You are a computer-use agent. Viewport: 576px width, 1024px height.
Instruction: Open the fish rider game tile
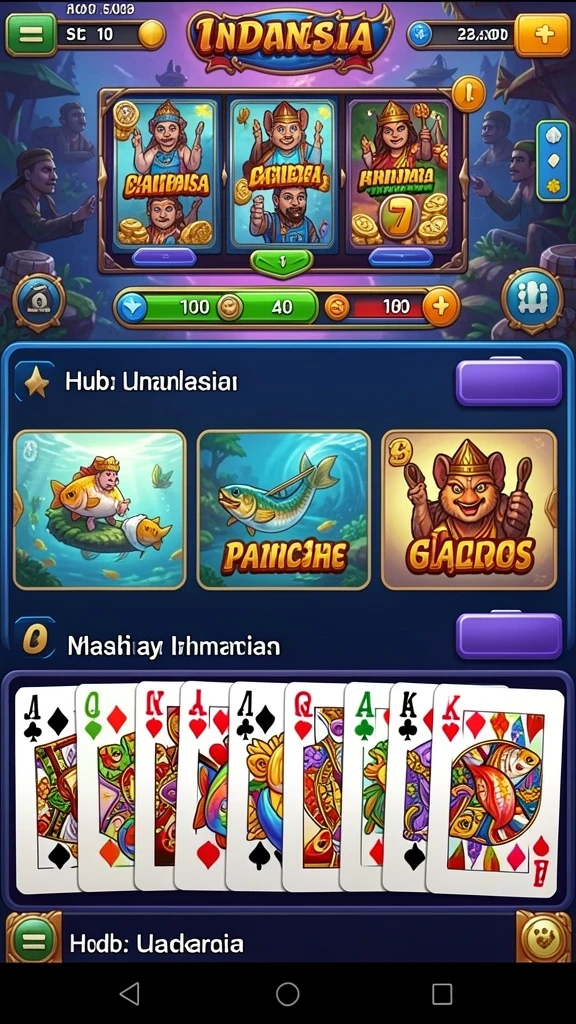pos(99,509)
